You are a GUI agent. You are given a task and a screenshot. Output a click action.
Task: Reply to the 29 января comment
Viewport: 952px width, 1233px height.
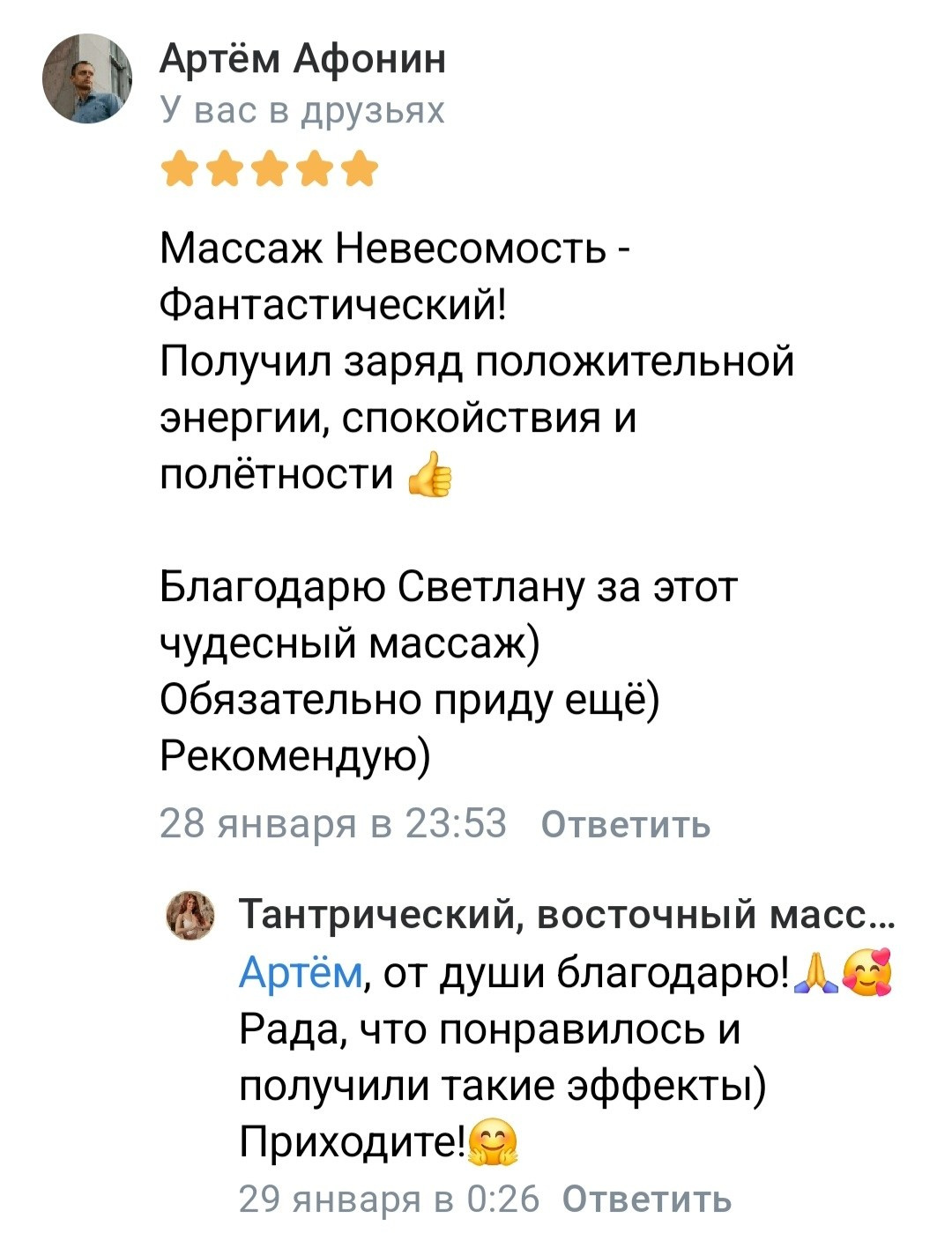pyautogui.click(x=646, y=1199)
